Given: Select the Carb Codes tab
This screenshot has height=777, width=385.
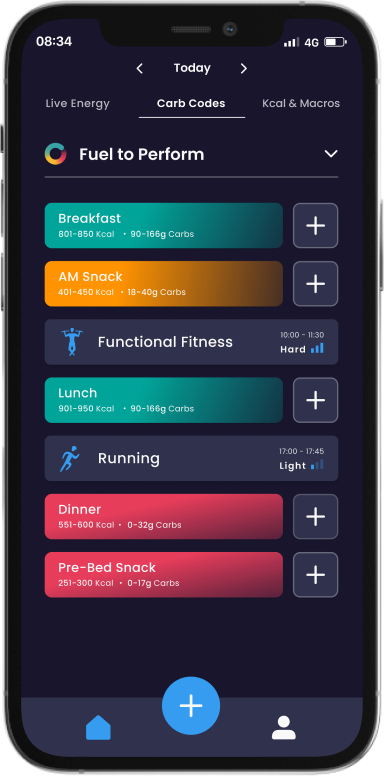Looking at the screenshot, I should click(x=191, y=104).
